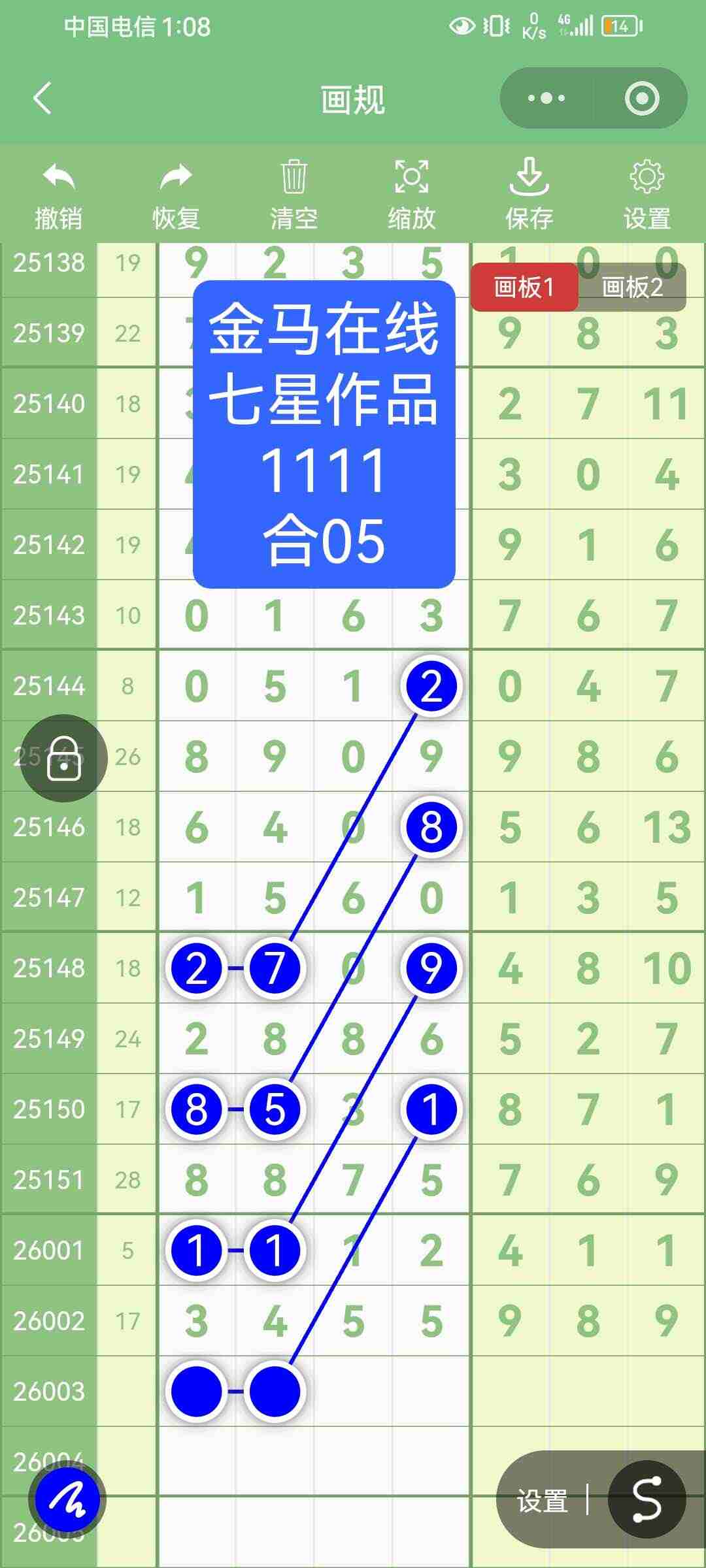Image resolution: width=706 pixels, height=1568 pixels.
Task: Open the mini program's three-dot menu
Action: click(x=546, y=99)
